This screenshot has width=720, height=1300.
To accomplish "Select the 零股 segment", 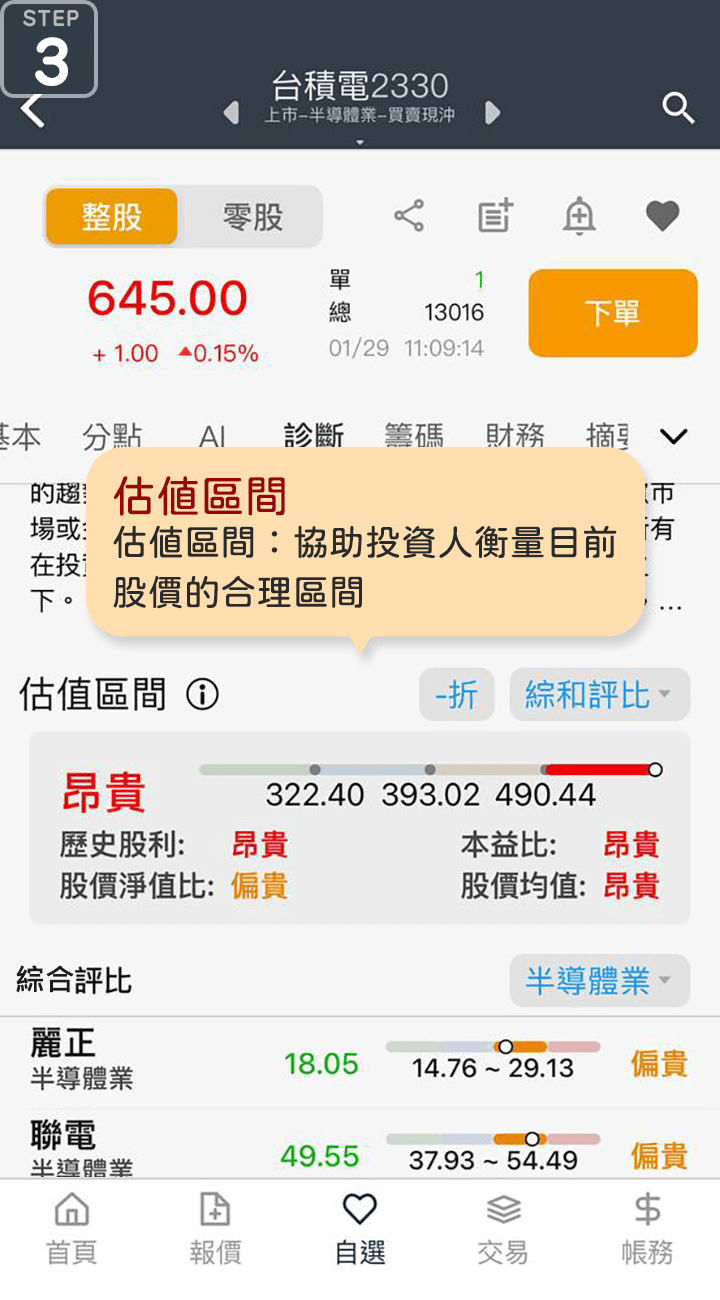I will tap(252, 217).
